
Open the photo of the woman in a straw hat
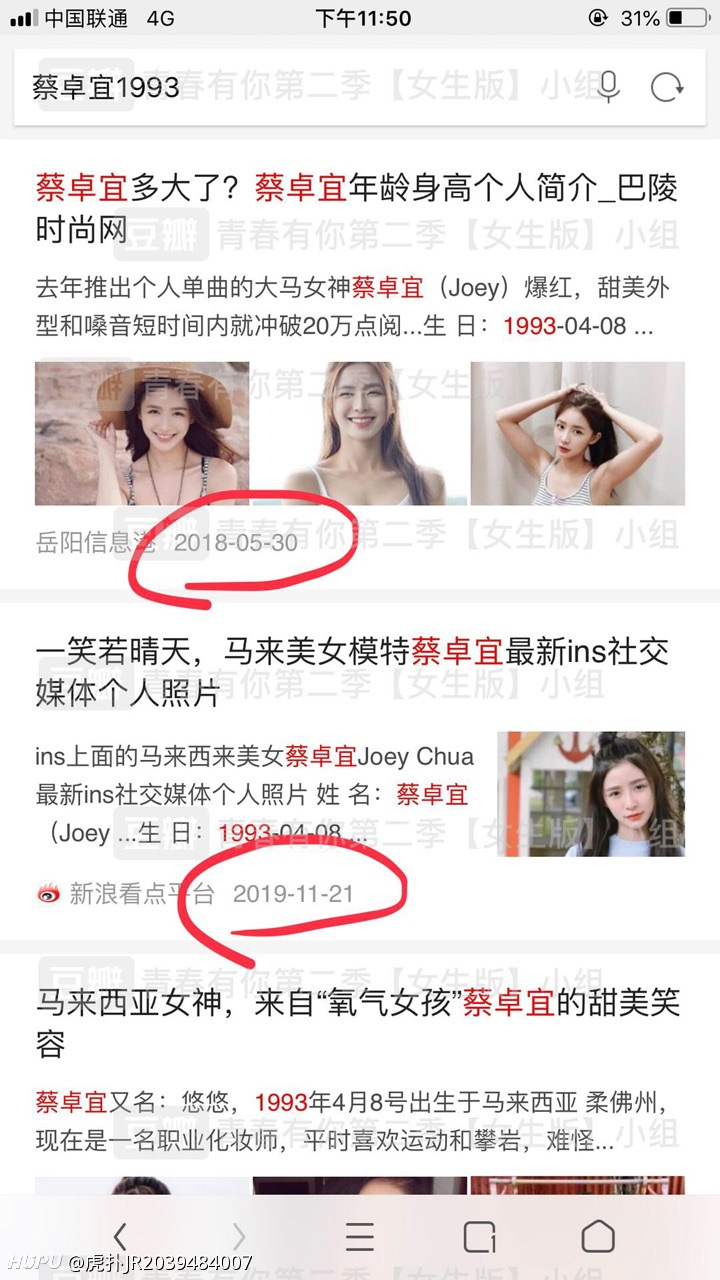142,433
